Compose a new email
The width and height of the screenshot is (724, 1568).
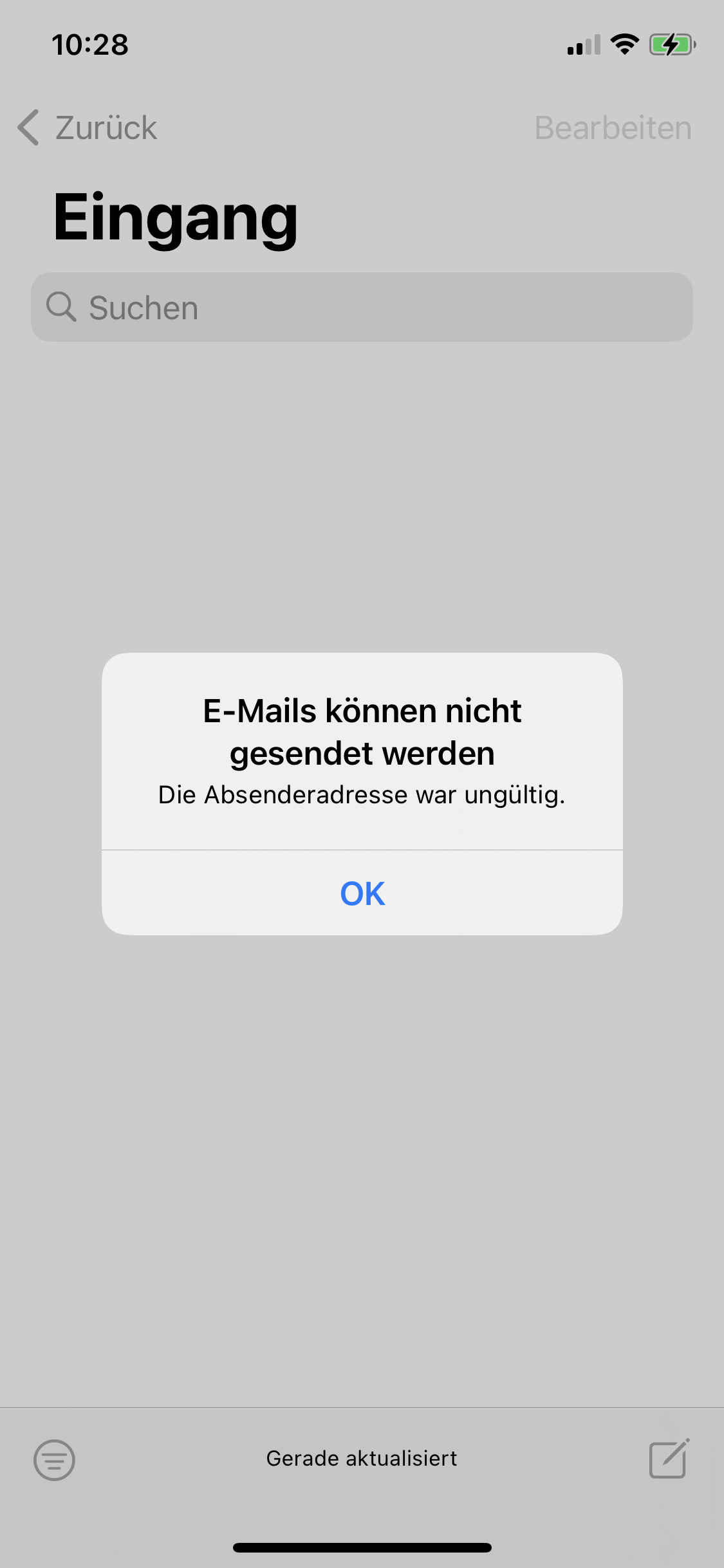click(669, 1459)
